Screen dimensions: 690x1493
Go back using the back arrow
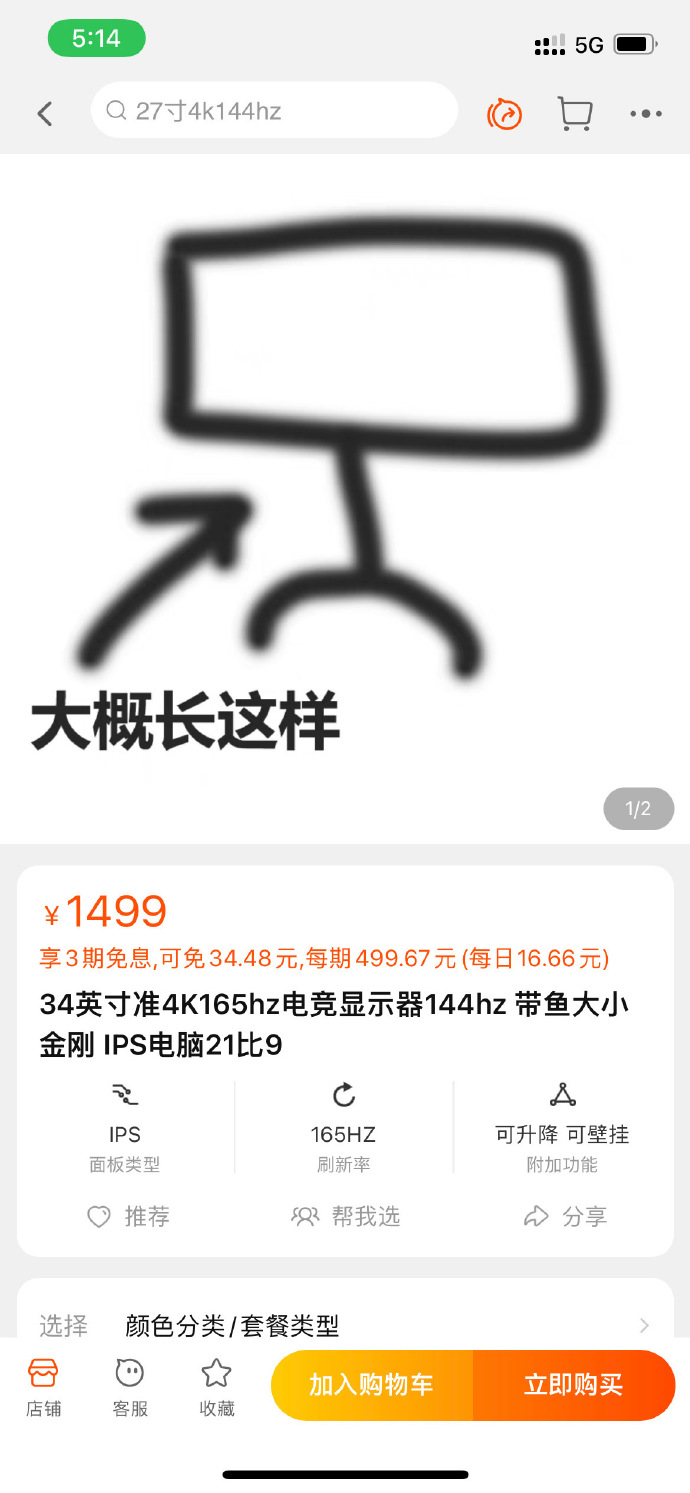pos(44,113)
